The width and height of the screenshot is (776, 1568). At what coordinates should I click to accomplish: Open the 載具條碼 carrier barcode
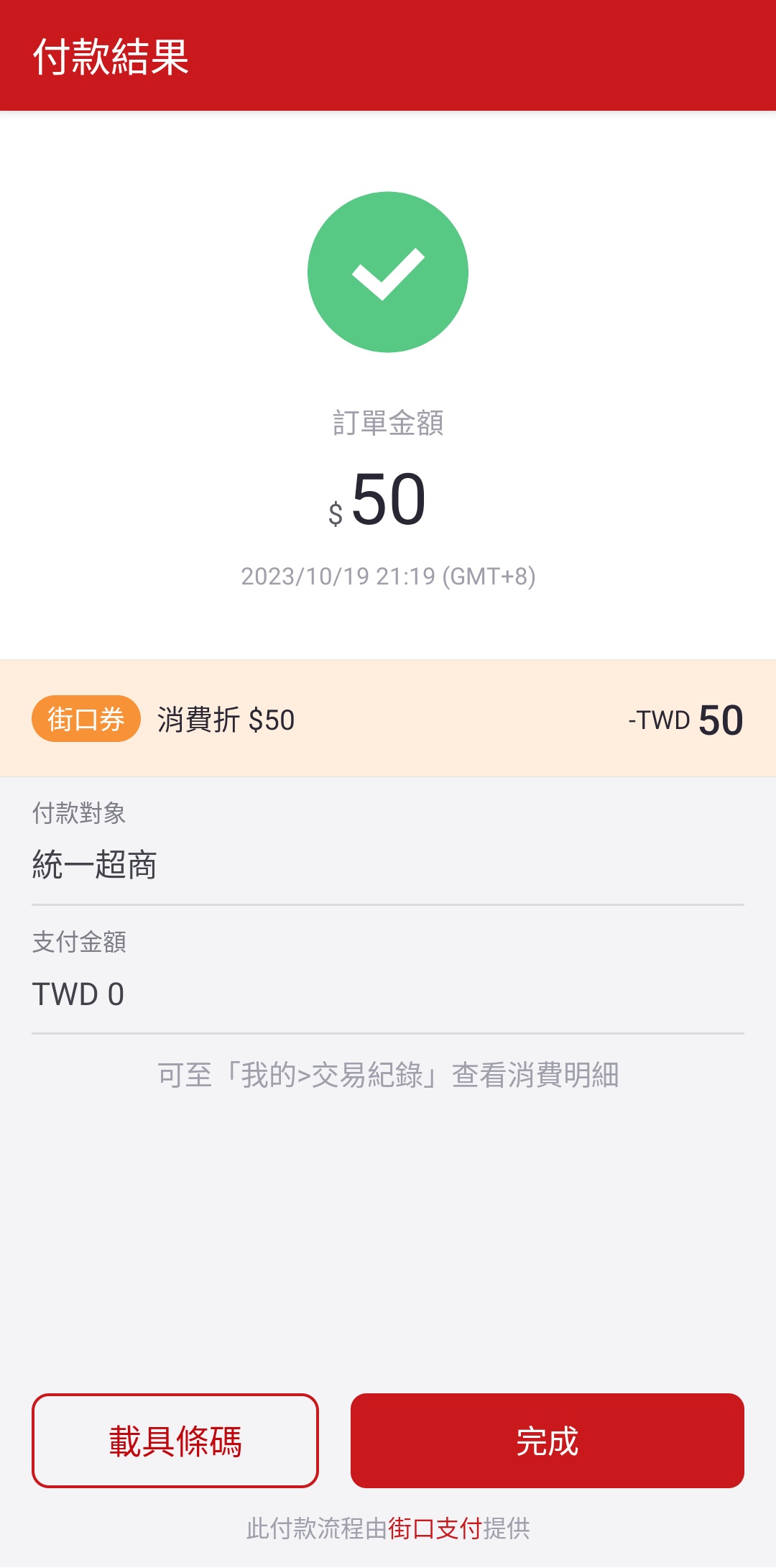(175, 1440)
